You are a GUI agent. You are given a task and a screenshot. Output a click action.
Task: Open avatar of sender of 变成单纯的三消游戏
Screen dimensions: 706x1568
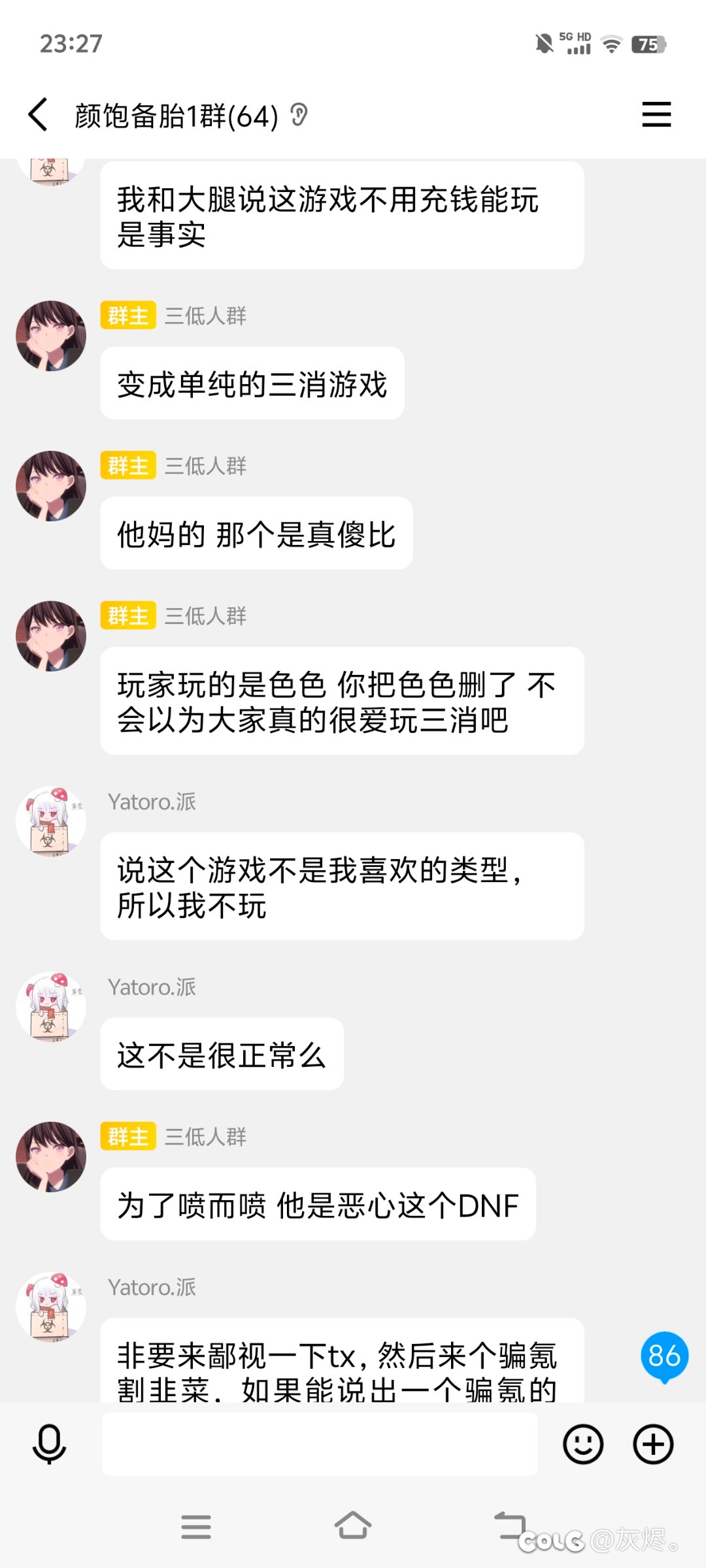tap(51, 336)
